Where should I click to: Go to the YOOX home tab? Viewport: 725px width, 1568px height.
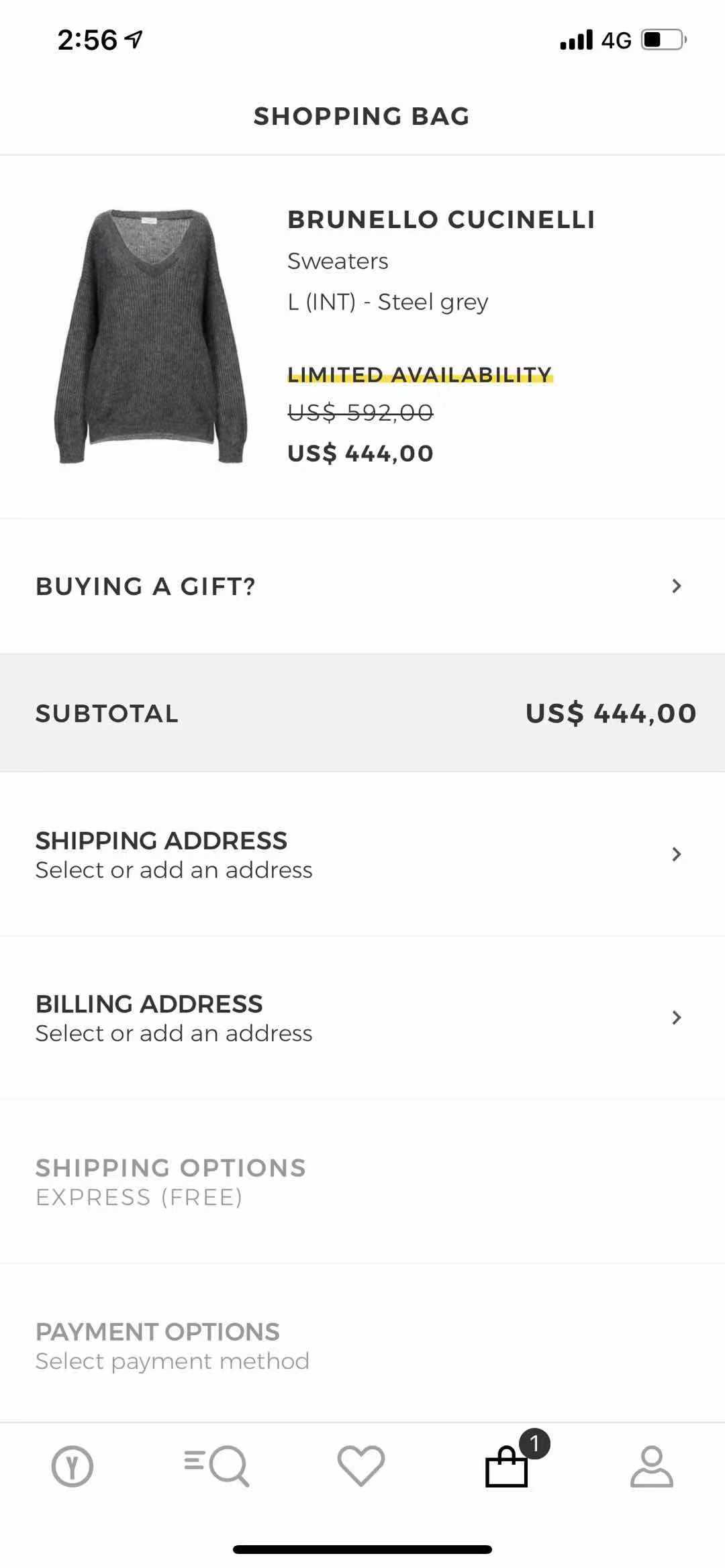72,1467
